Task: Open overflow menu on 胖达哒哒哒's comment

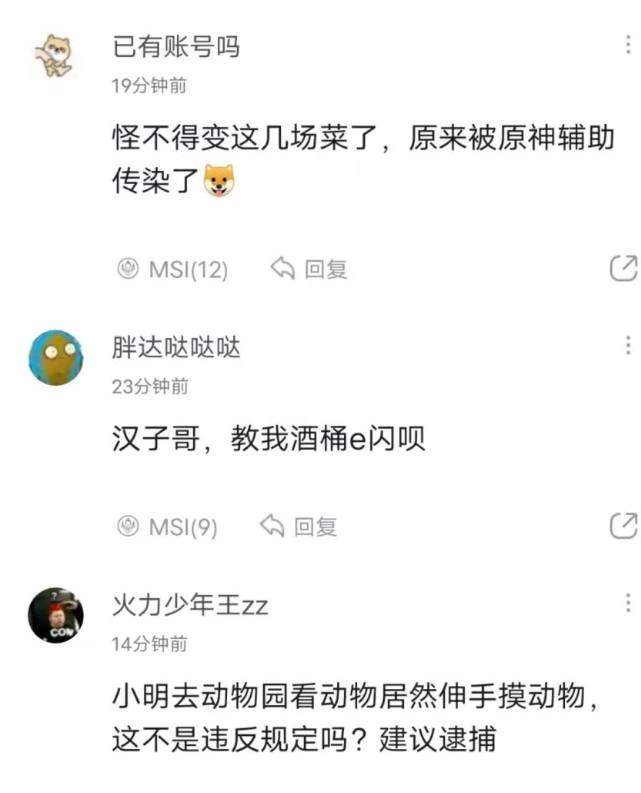Action: (x=627, y=346)
